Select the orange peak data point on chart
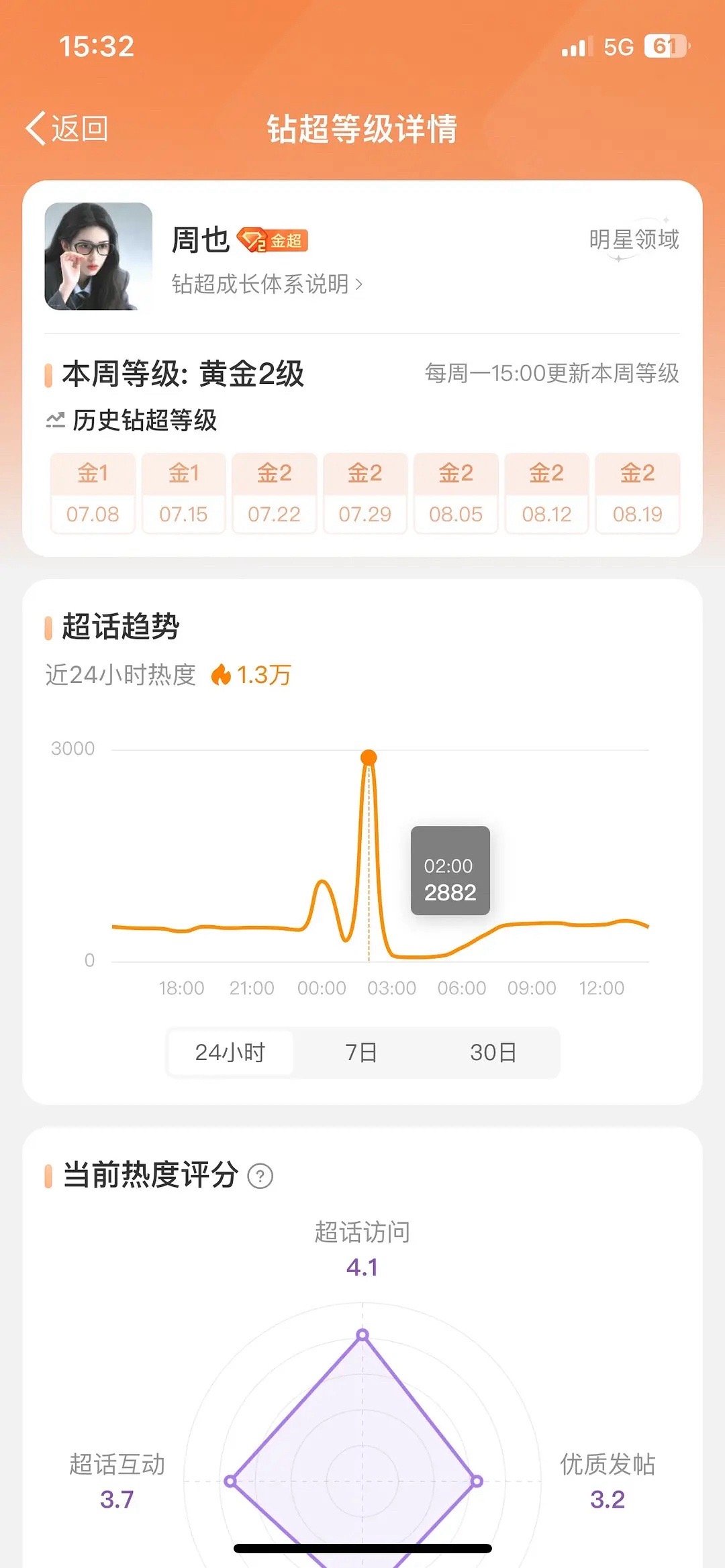The height and width of the screenshot is (1568, 725). pos(369,757)
